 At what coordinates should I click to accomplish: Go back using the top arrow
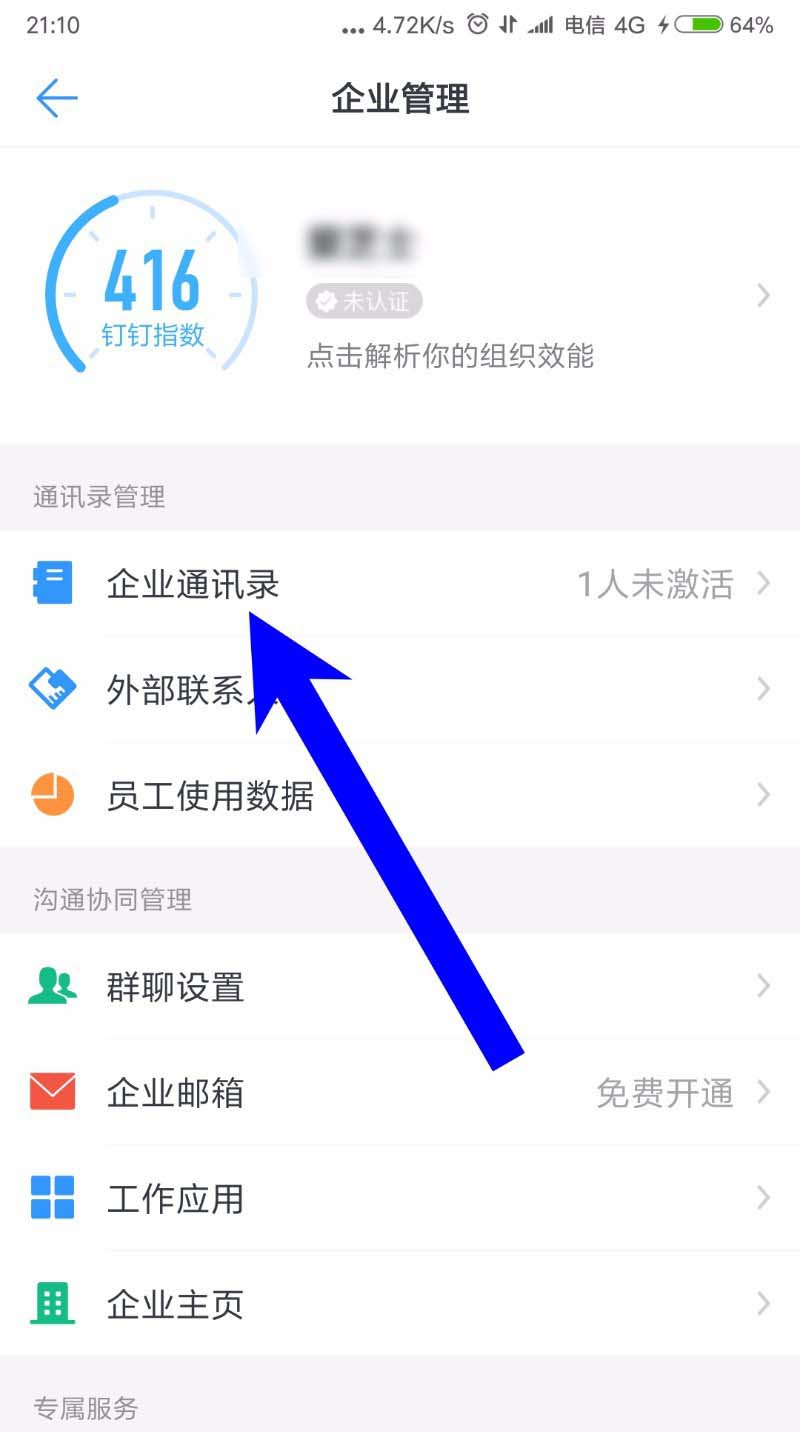click(x=57, y=98)
